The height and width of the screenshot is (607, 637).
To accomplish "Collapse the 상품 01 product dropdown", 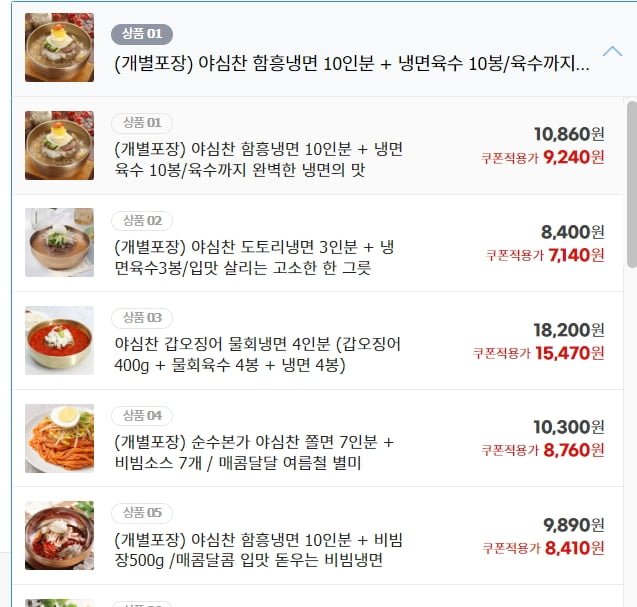I will click(x=612, y=50).
